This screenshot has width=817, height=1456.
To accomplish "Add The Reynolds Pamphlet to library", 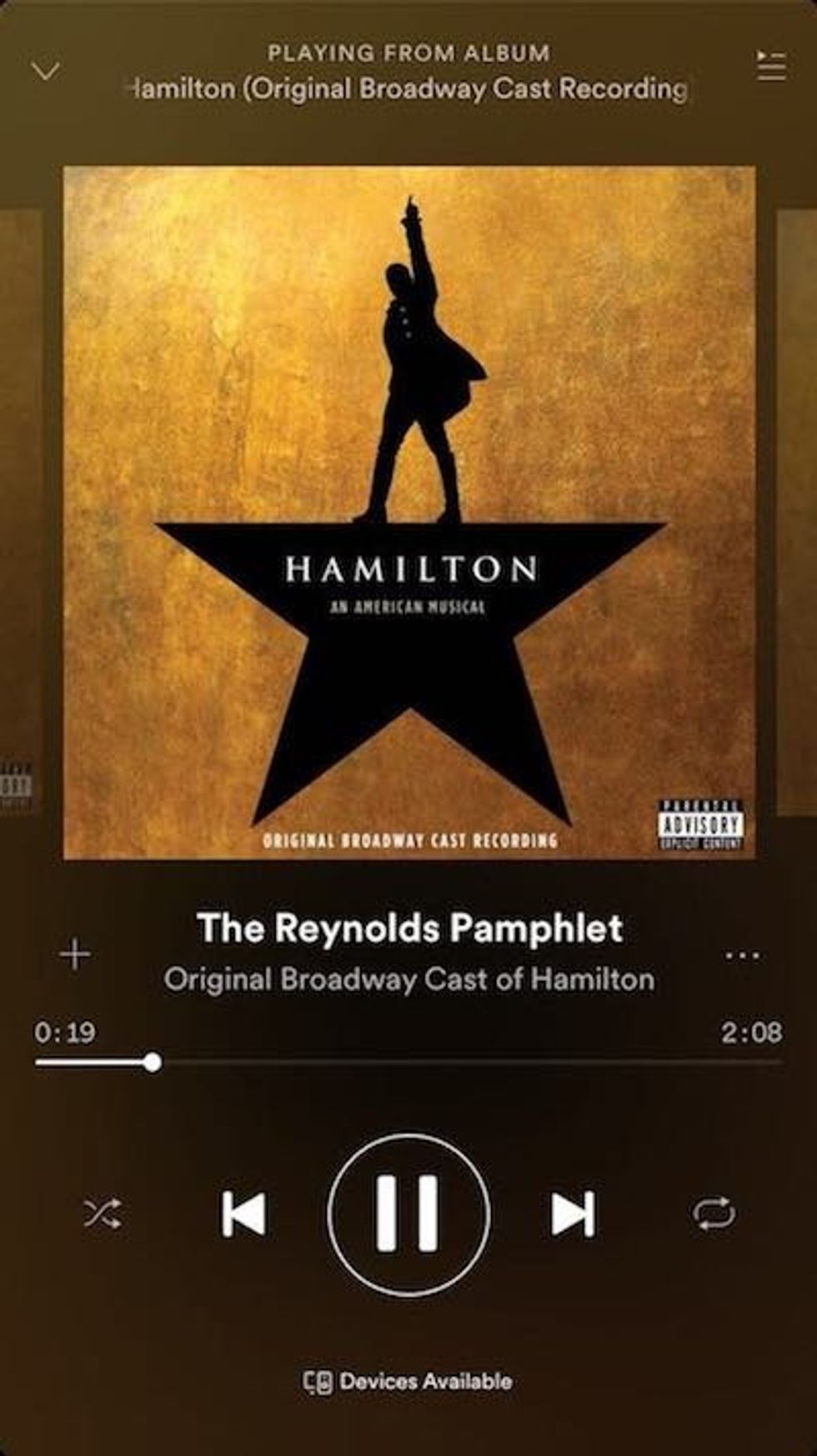I will pyautogui.click(x=75, y=954).
